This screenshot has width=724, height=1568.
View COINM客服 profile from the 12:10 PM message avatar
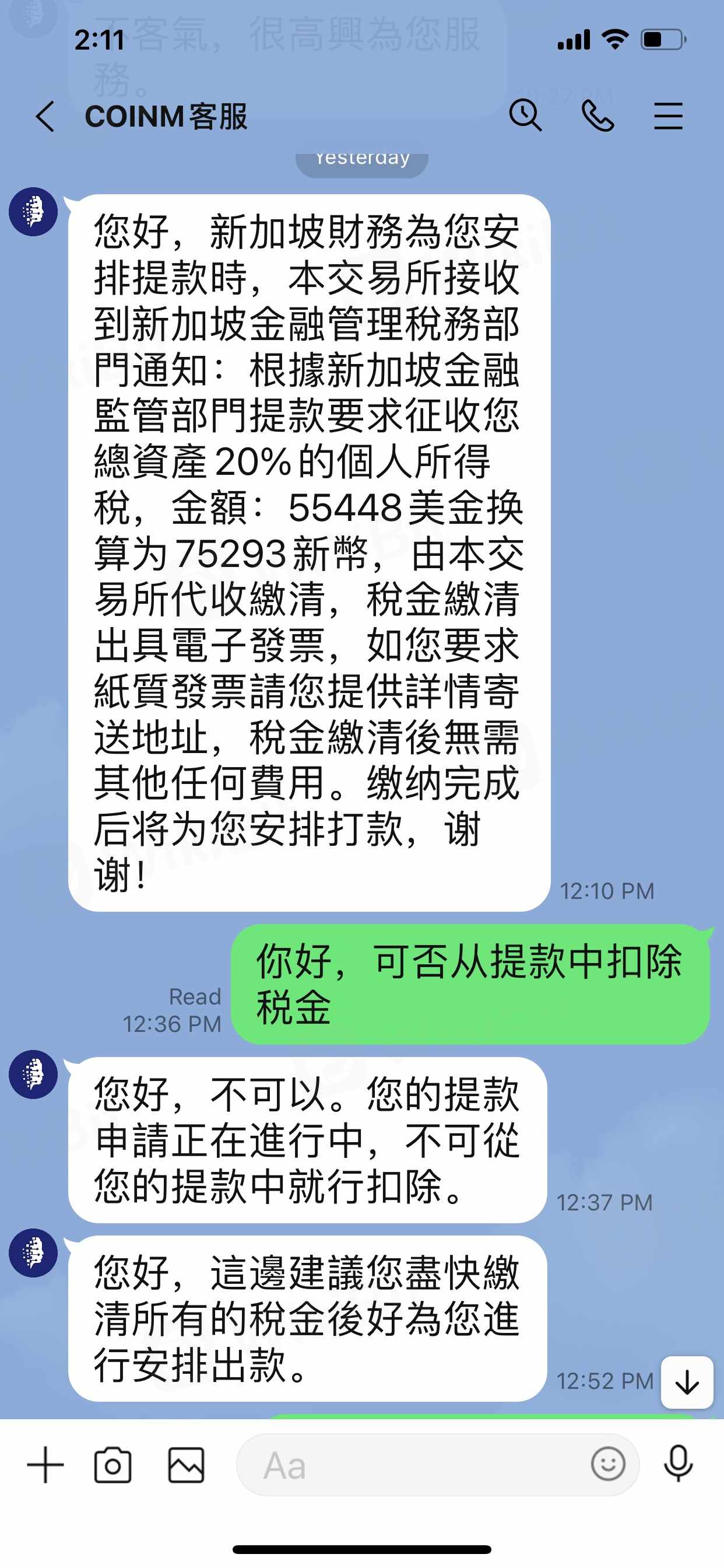[33, 212]
